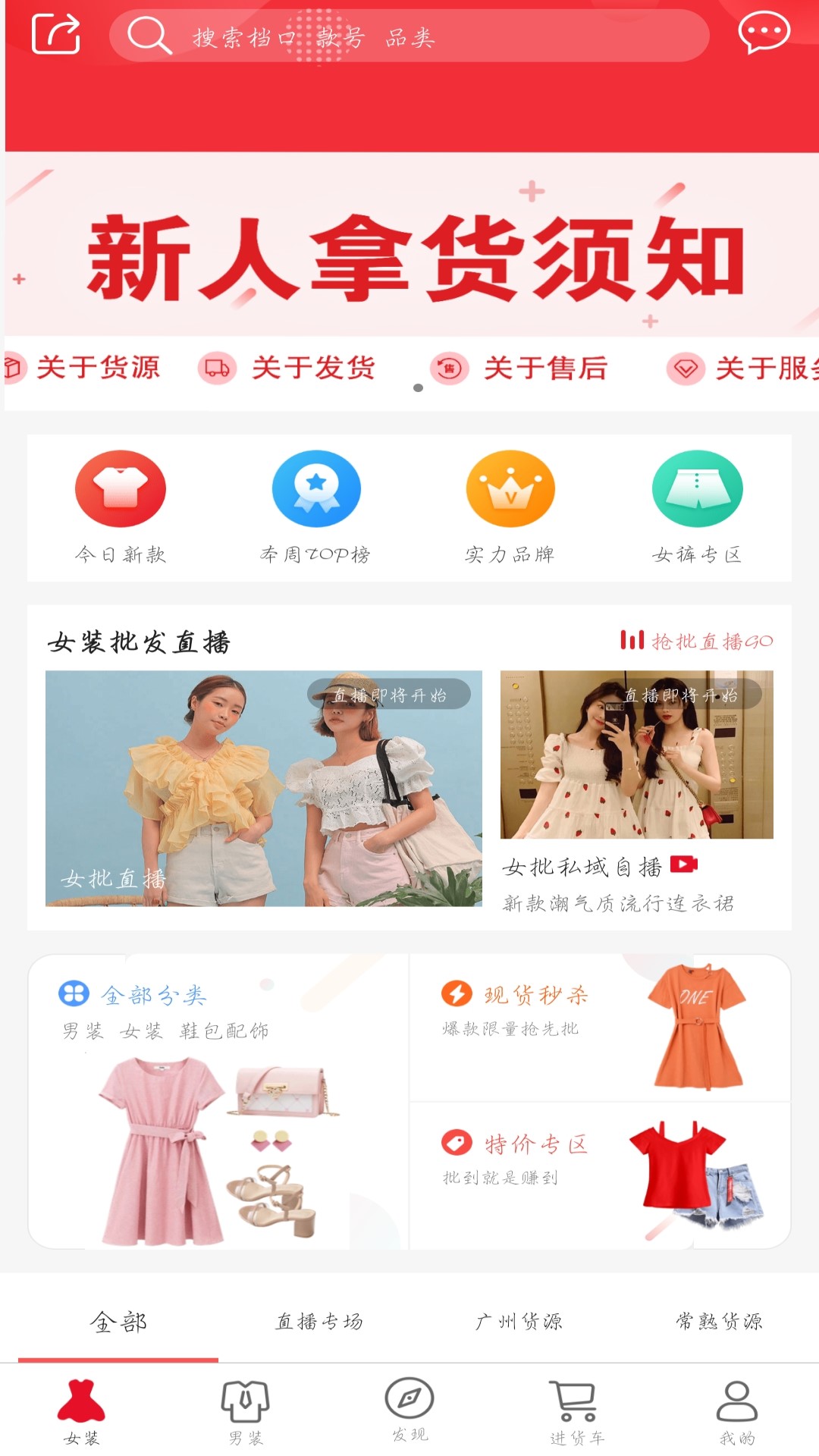This screenshot has height=1456, width=819.
Task: Open 特价专区 discount card
Action: (599, 1175)
